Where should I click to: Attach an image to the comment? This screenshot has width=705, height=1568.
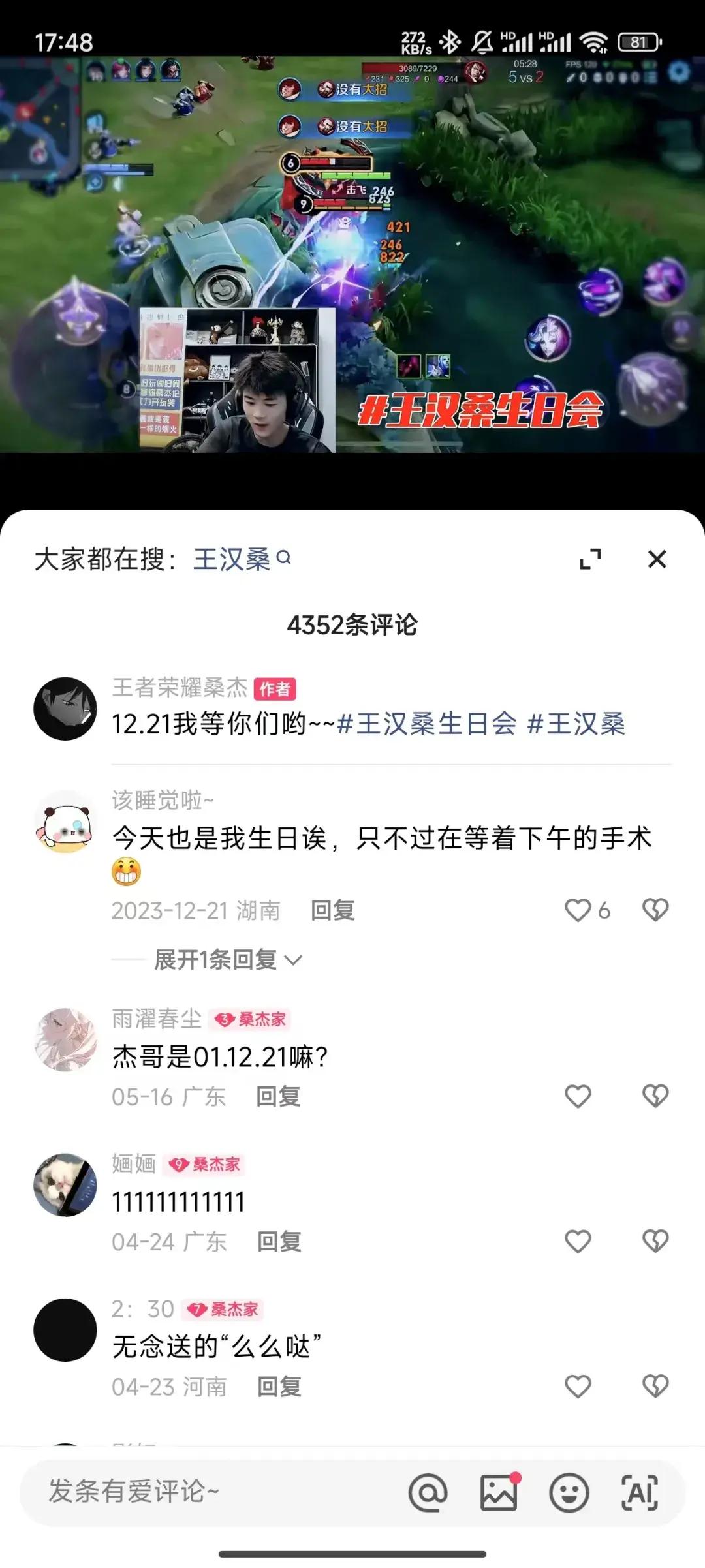click(499, 1492)
